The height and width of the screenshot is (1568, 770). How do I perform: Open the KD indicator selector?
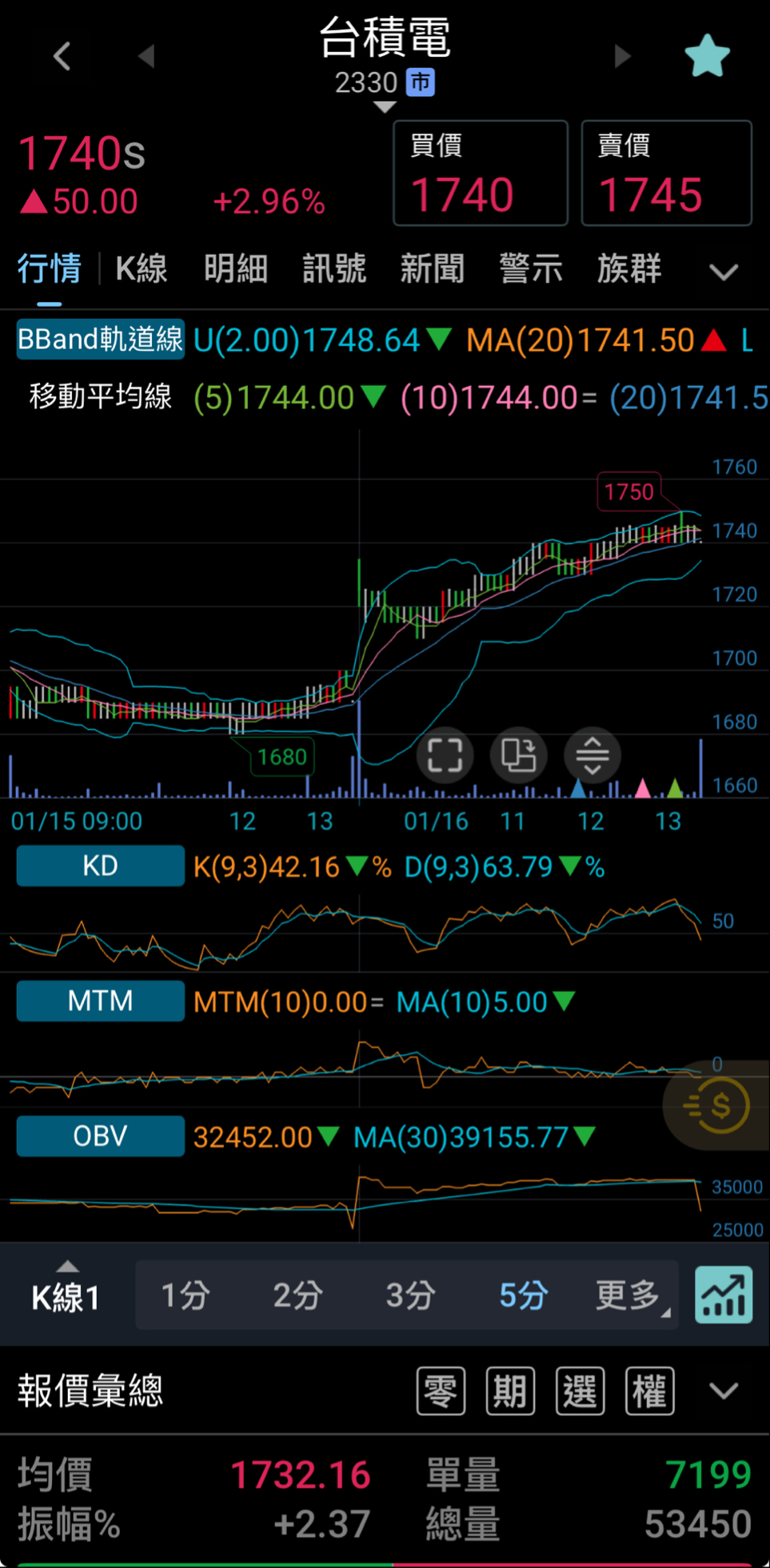101,866
